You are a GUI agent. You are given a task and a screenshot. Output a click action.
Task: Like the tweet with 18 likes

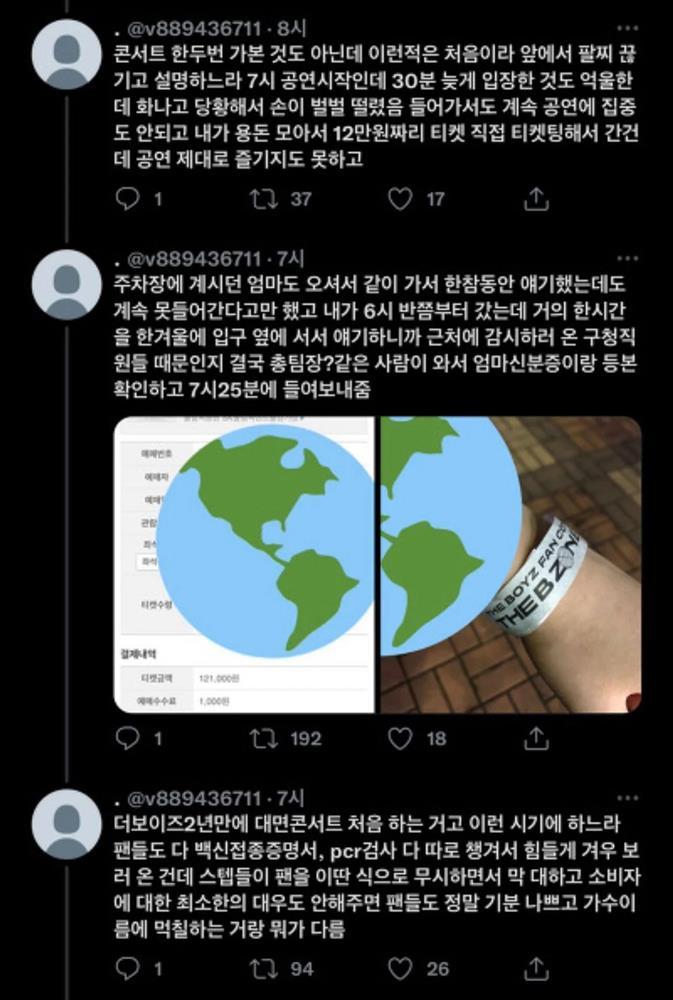(x=400, y=738)
